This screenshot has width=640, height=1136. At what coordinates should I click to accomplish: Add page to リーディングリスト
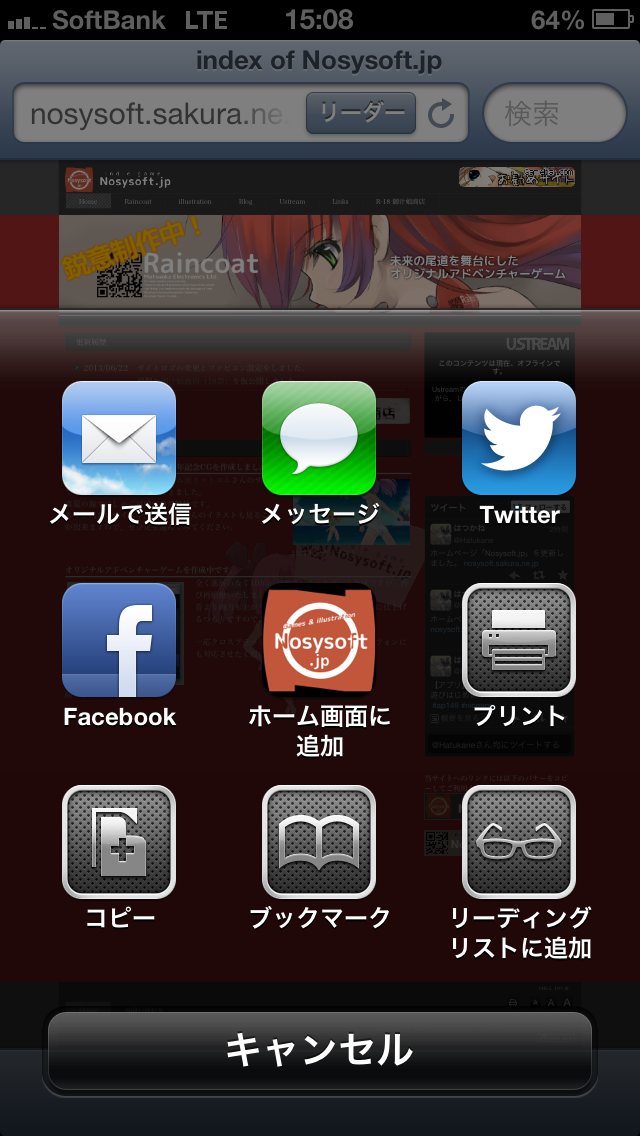519,842
